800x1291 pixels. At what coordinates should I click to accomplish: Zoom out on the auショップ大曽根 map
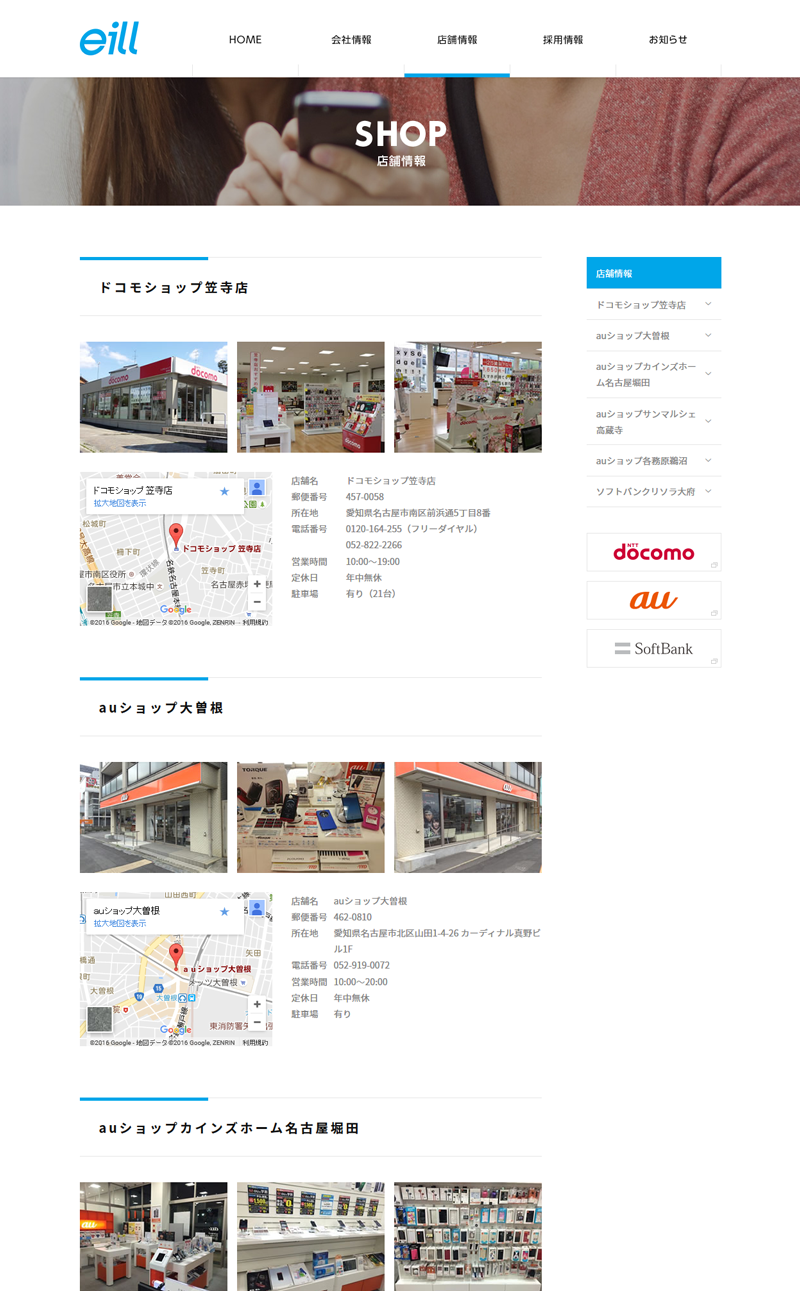[x=257, y=1022]
